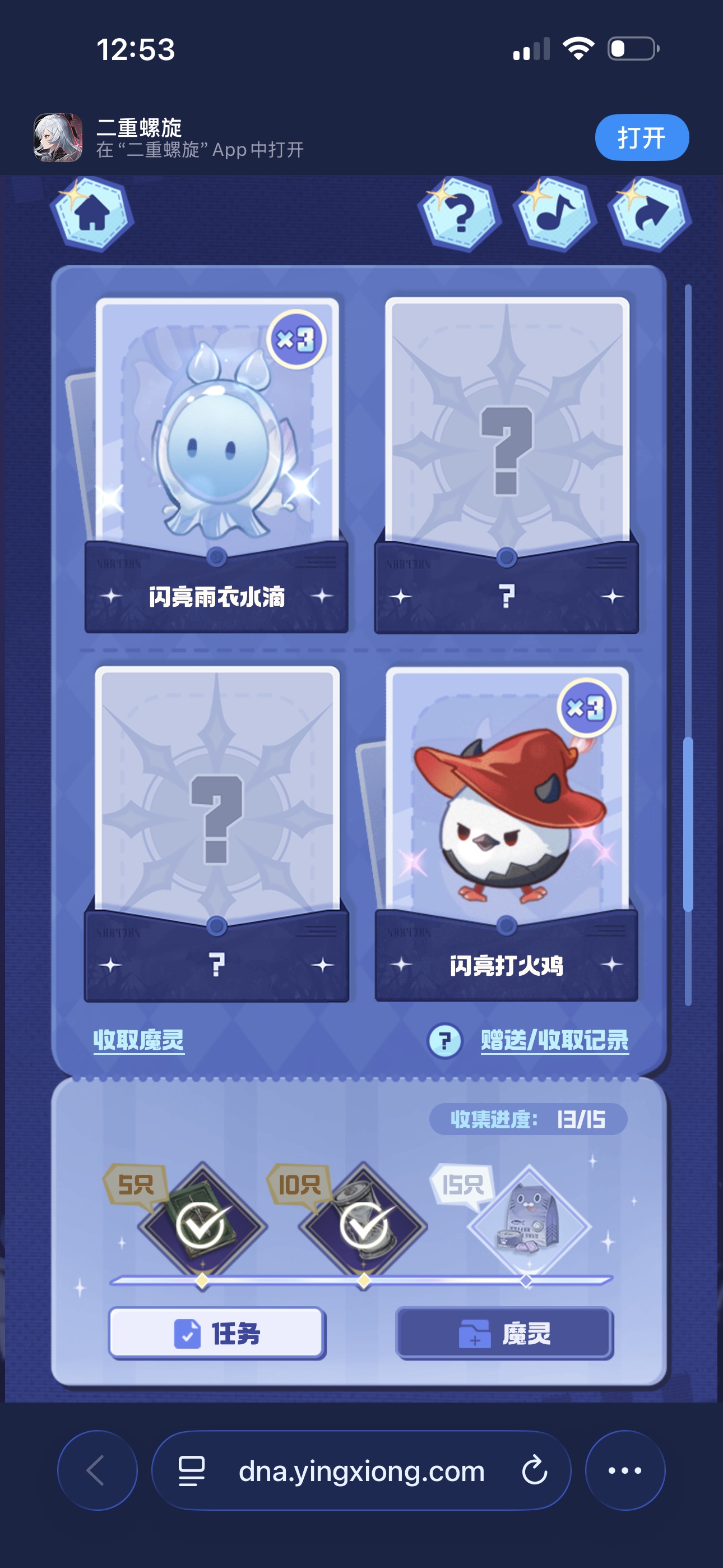Screen dimensions: 723x1568
Task: Open the browser's three-dot menu
Action: [x=625, y=1470]
